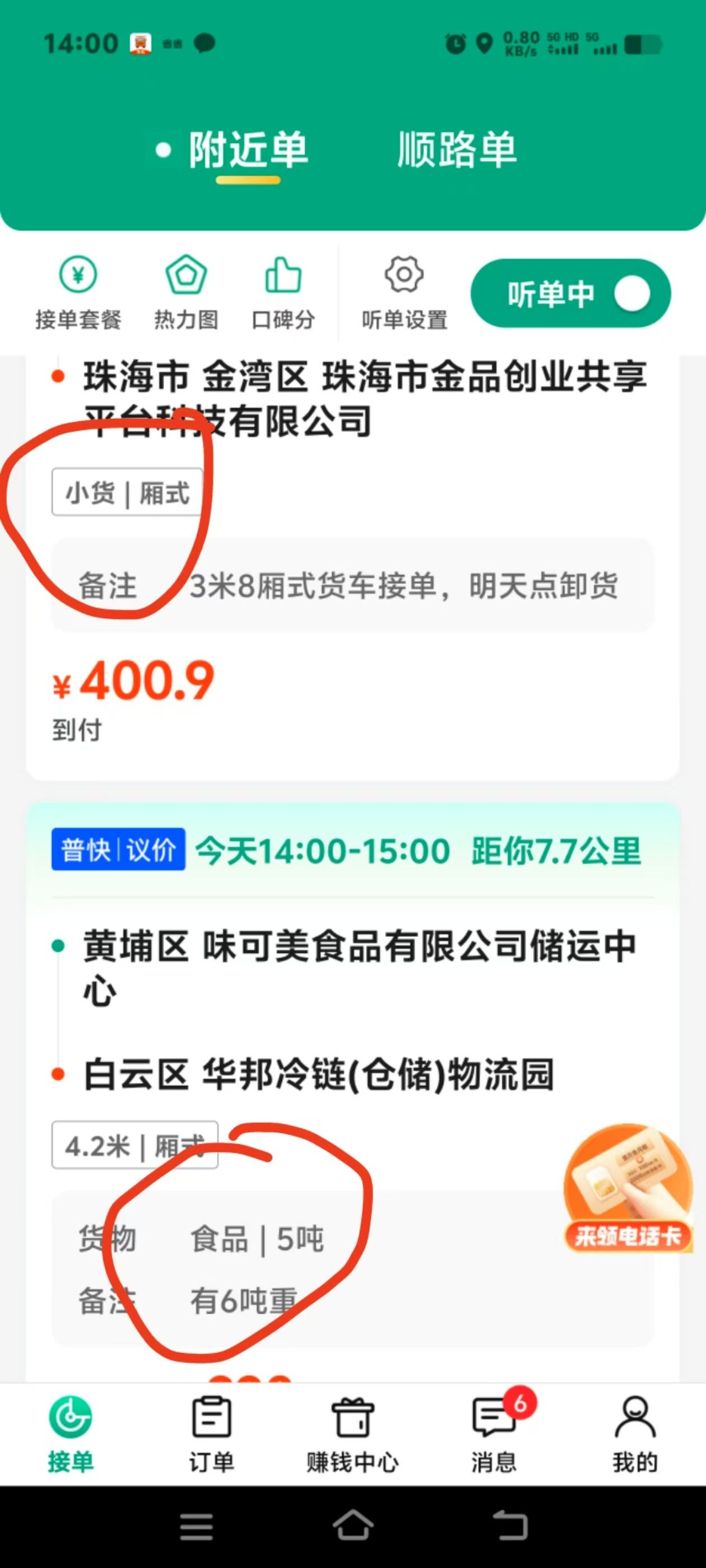The width and height of the screenshot is (706, 1568).
Task: Tap the system home button
Action: (352, 1526)
